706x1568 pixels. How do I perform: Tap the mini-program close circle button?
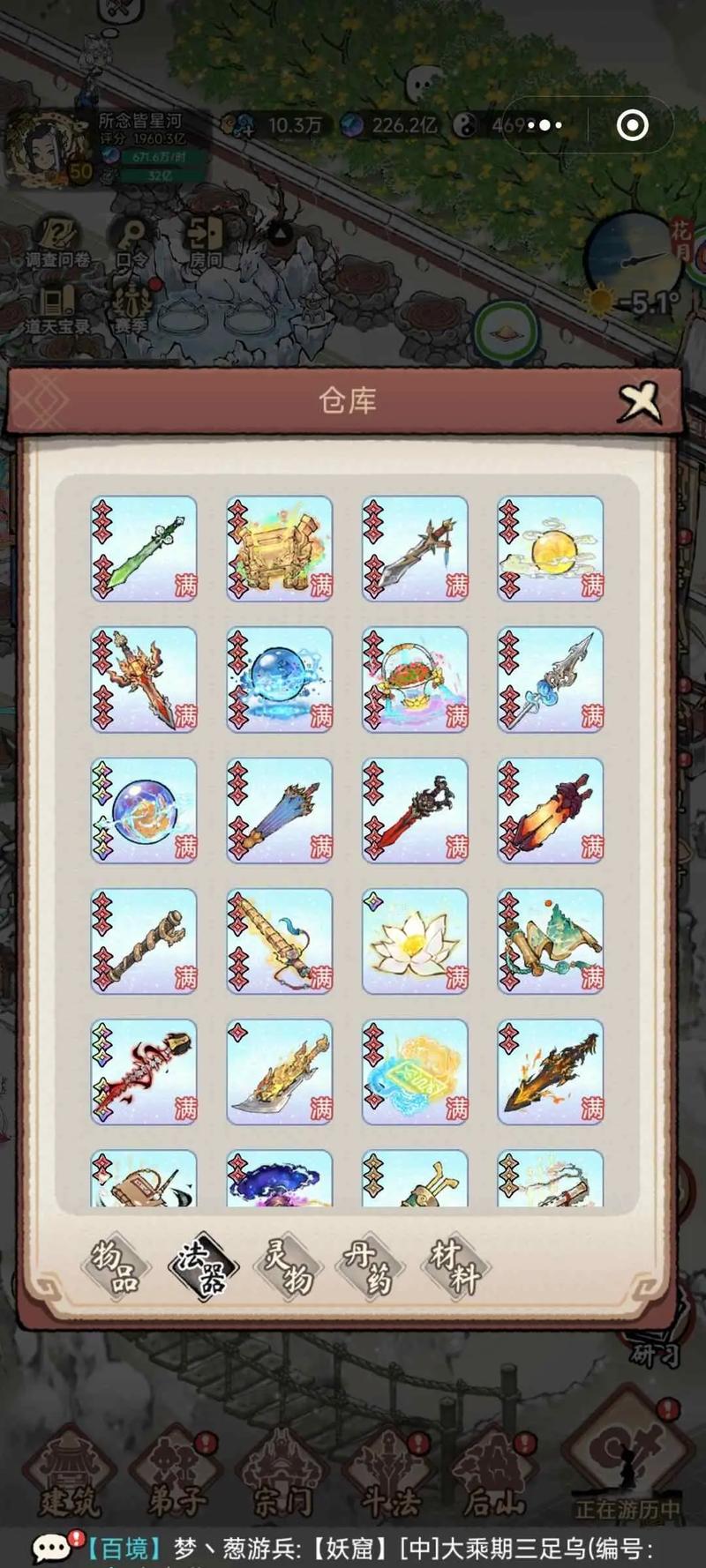(632, 125)
